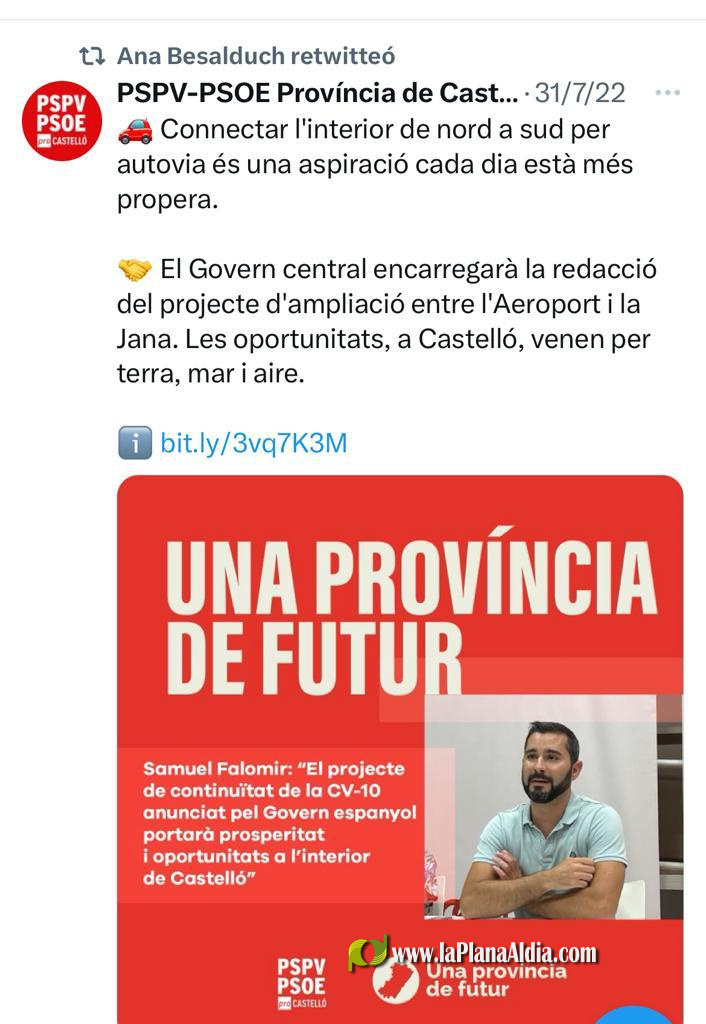Open the PSPV-PSOE Província de Castelló account name
Screen dimensions: 706x1024
pos(318,93)
